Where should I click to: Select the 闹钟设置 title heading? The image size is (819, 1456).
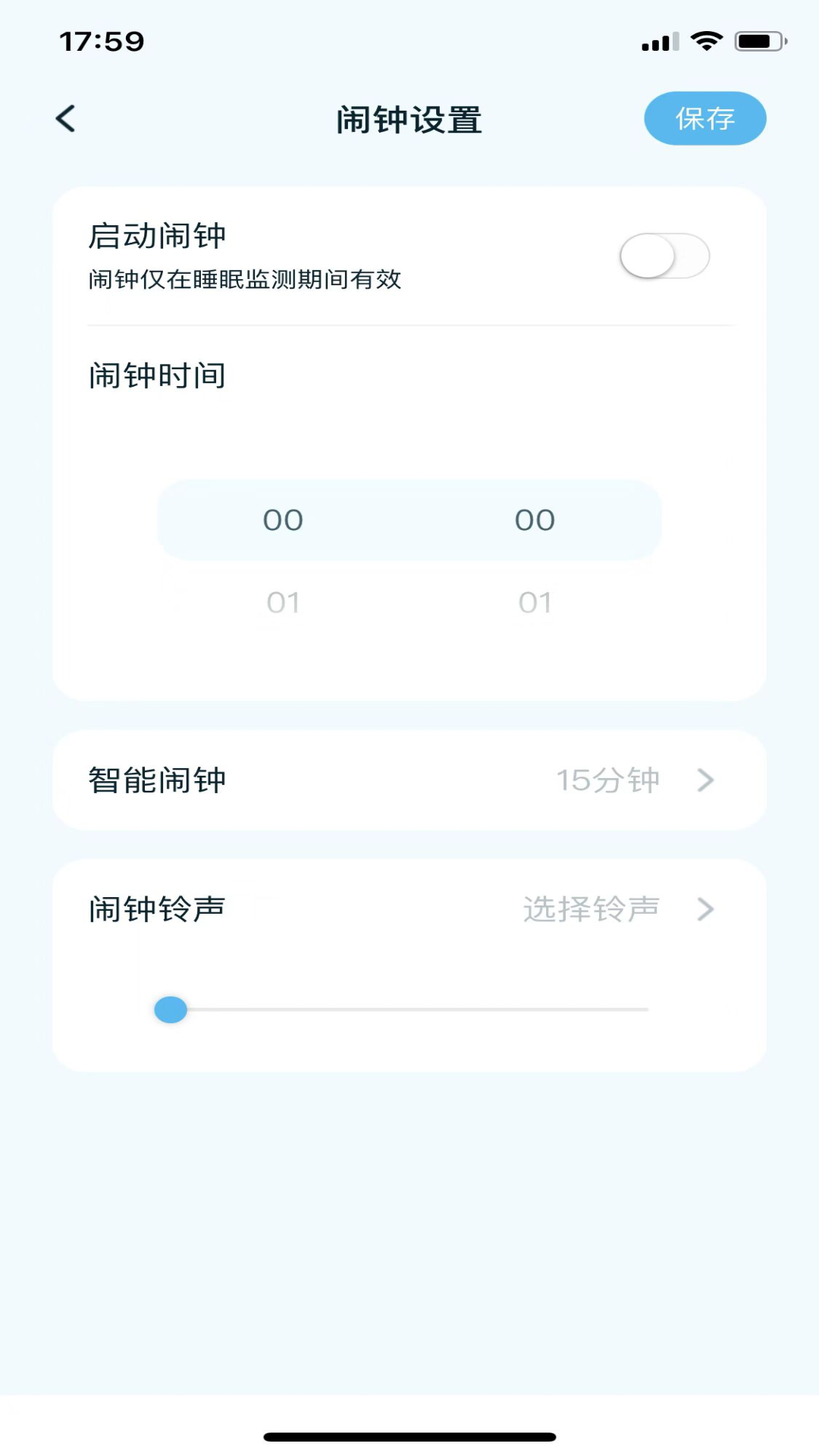point(409,119)
